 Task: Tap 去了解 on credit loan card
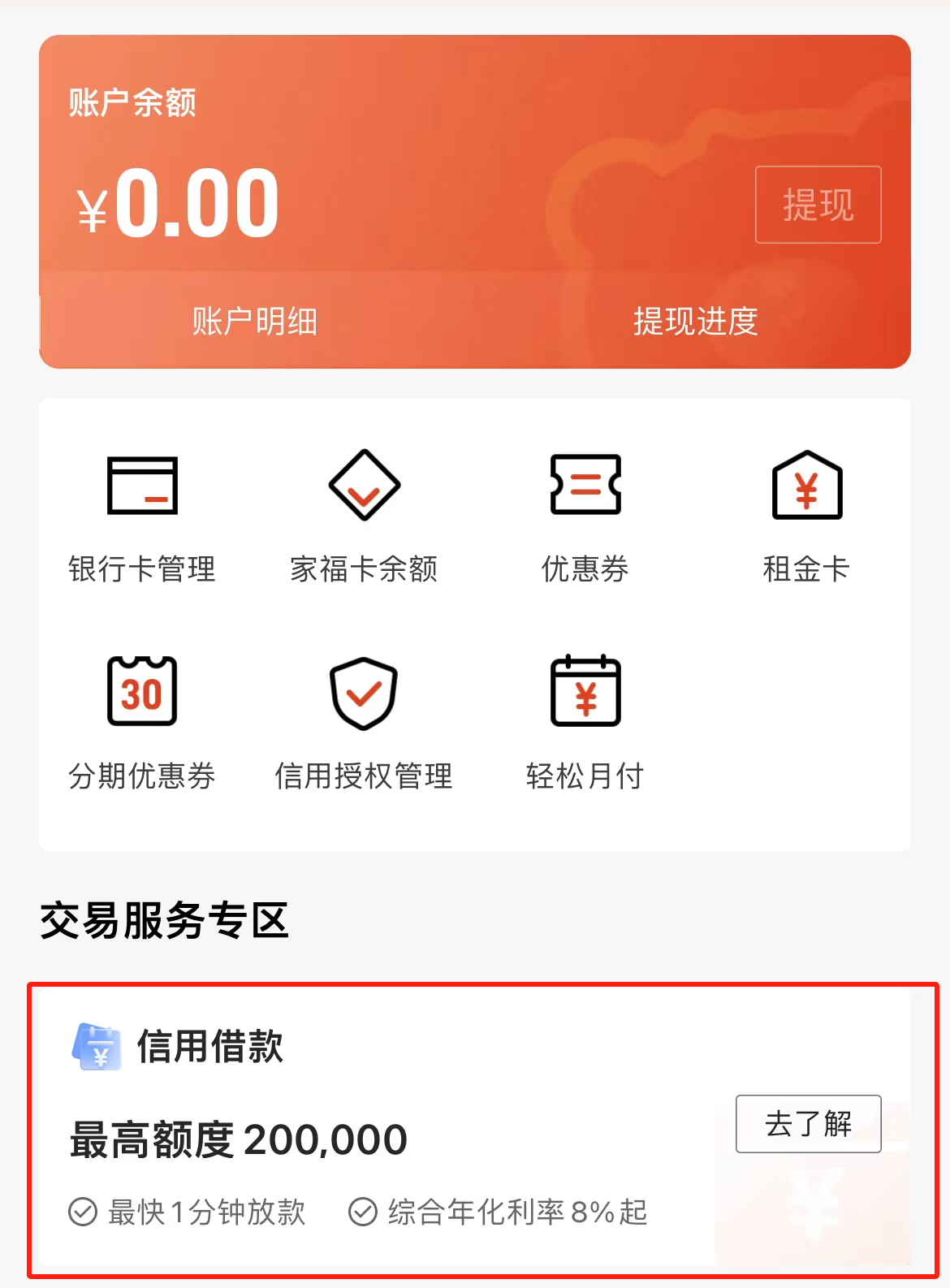tap(808, 1124)
